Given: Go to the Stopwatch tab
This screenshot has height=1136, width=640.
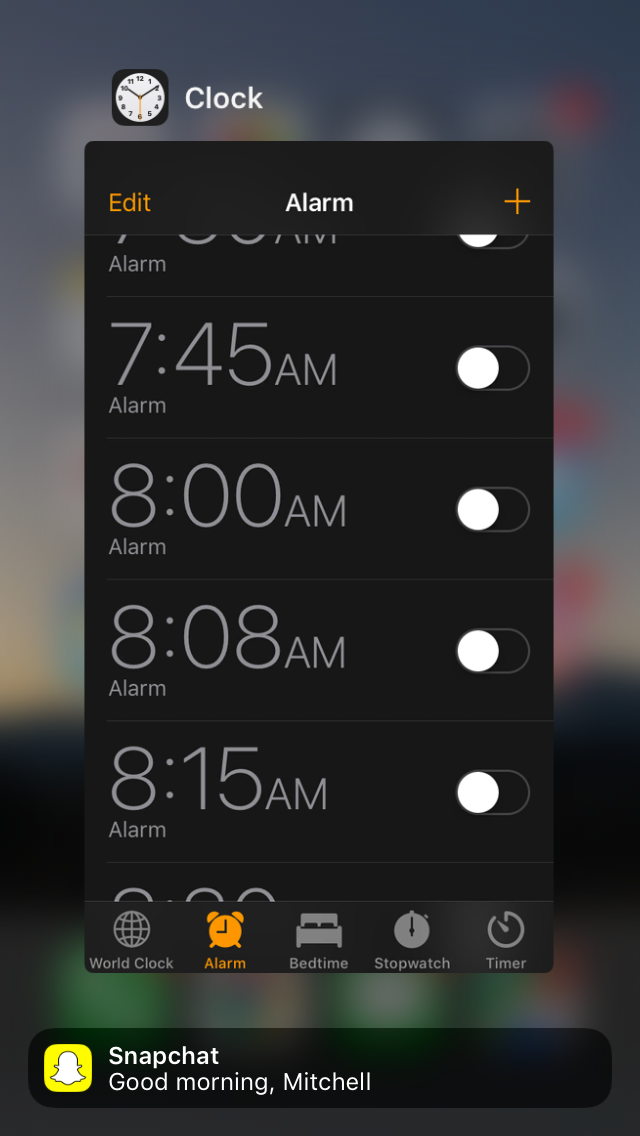Looking at the screenshot, I should coord(412,940).
